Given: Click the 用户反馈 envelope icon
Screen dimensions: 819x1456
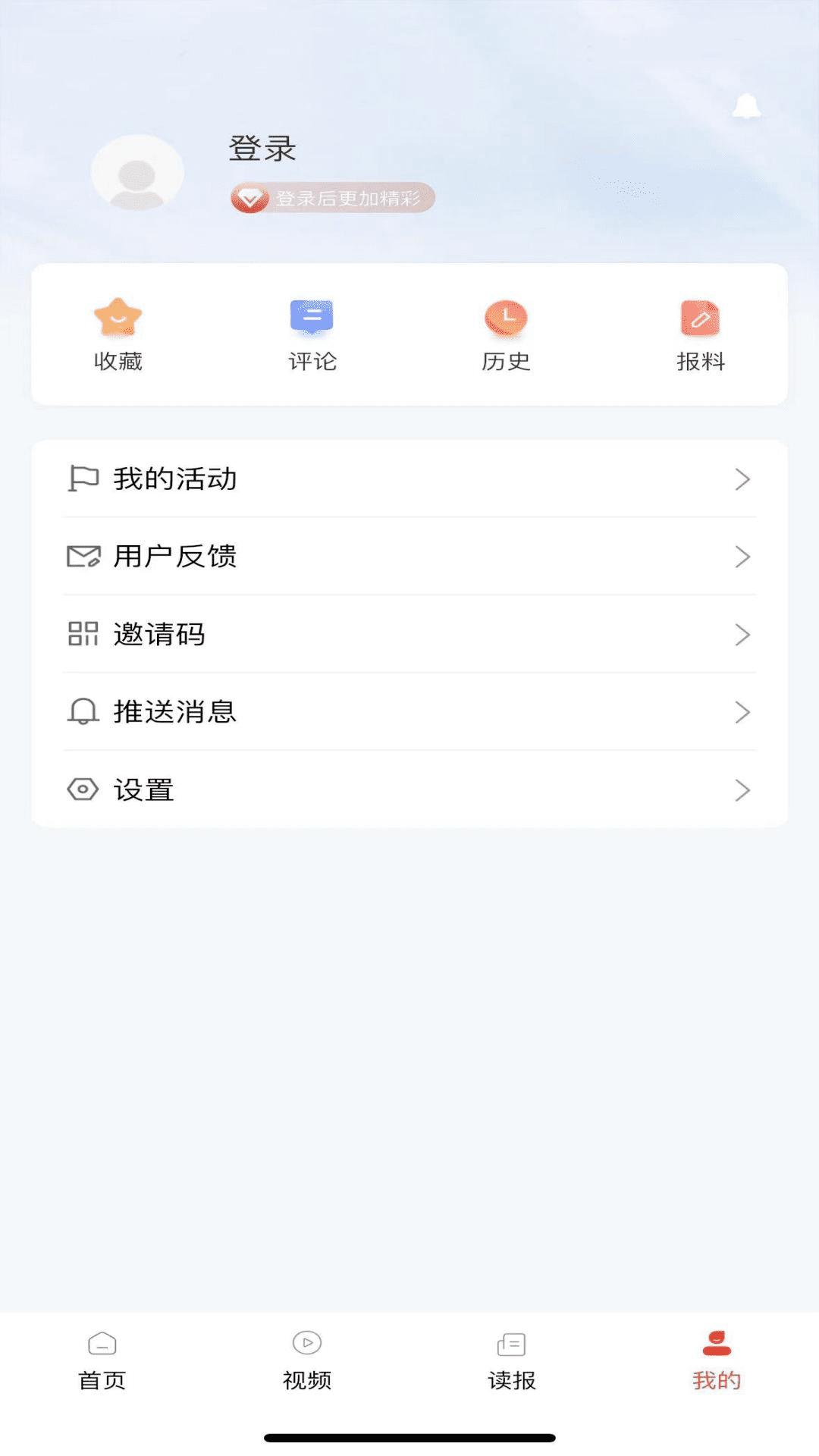Looking at the screenshot, I should click(x=83, y=557).
